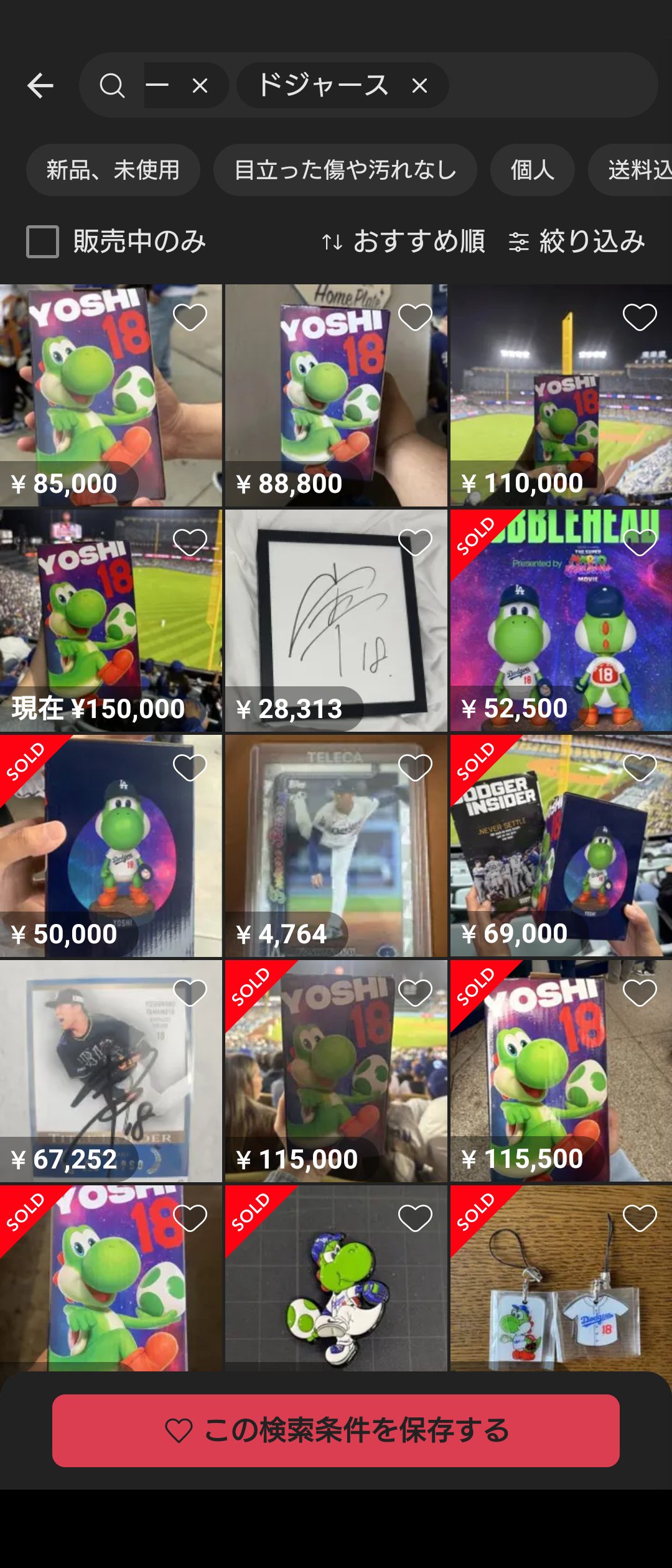Favorite the ¥4,764 baseball card listing
This screenshot has width=672, height=1568.
(415, 768)
